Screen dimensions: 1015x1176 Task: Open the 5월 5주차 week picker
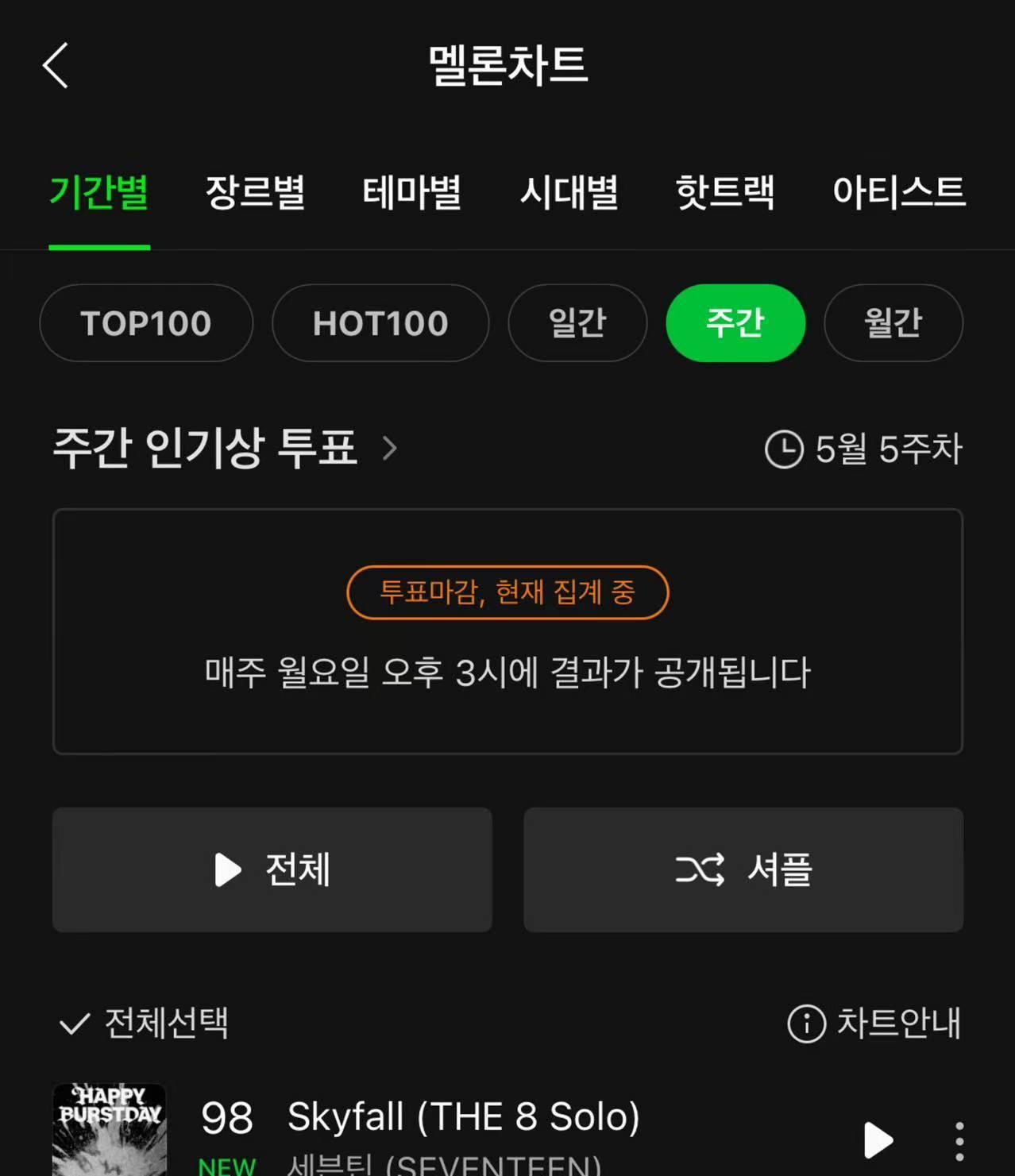864,449
